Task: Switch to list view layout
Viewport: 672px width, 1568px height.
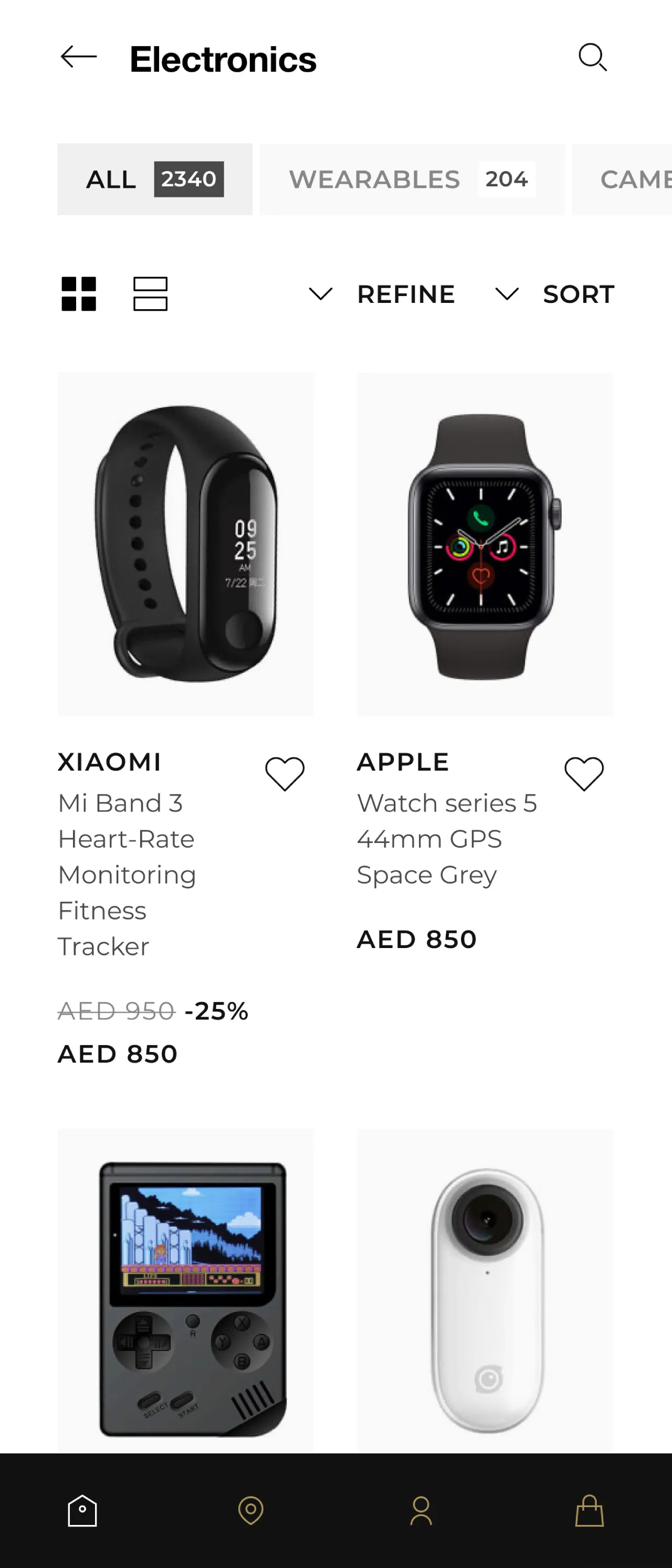Action: click(150, 294)
